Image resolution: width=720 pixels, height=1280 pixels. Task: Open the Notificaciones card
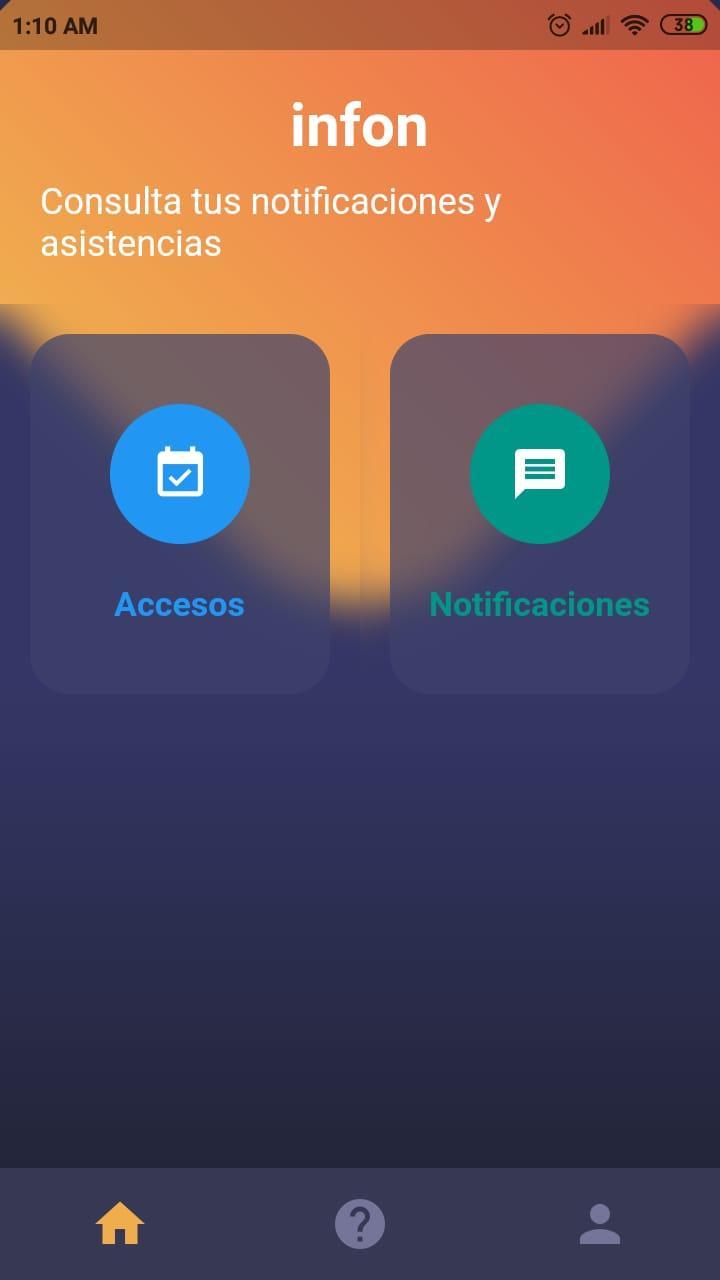(540, 514)
